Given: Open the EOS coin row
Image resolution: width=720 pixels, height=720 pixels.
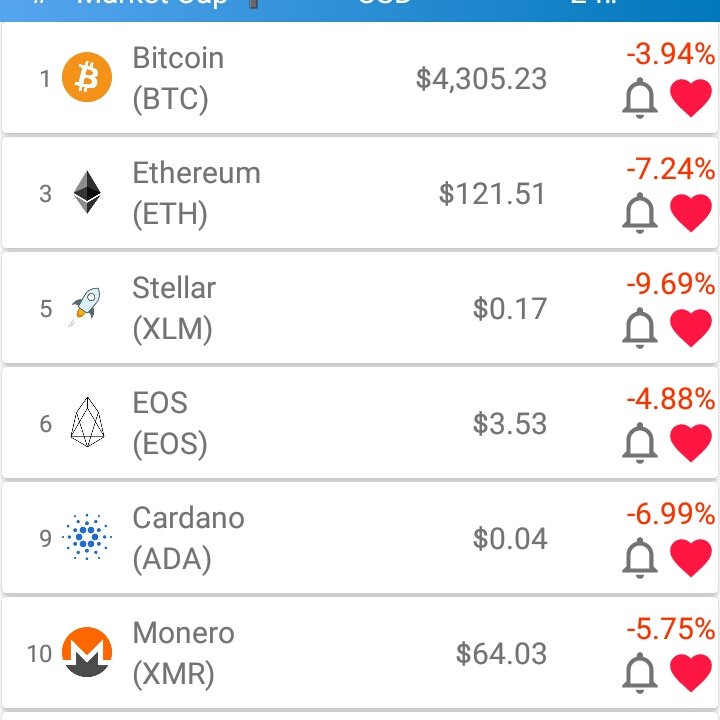Looking at the screenshot, I should coord(300,423).
